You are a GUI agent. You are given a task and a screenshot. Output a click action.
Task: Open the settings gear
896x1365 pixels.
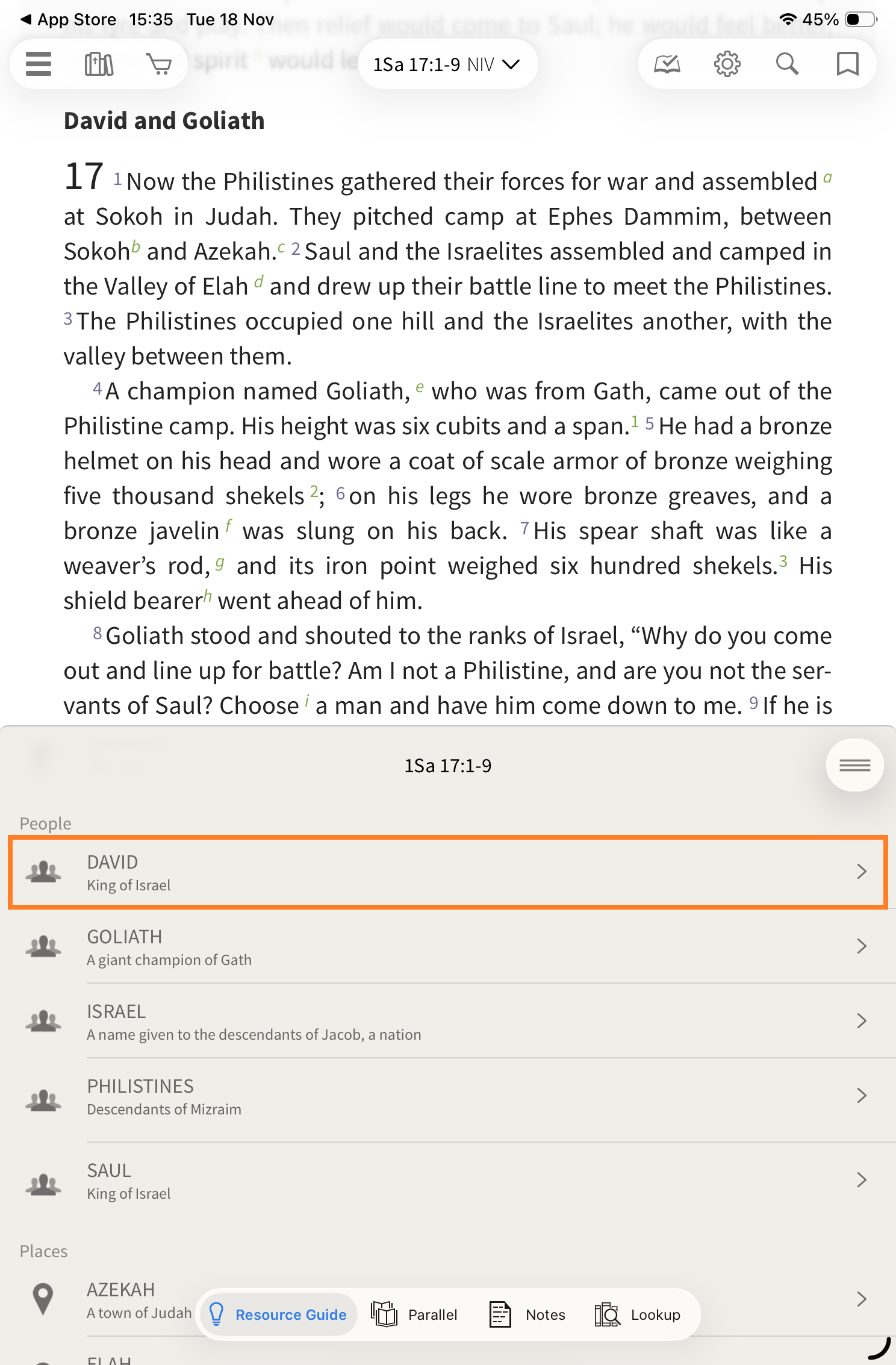[x=727, y=64]
